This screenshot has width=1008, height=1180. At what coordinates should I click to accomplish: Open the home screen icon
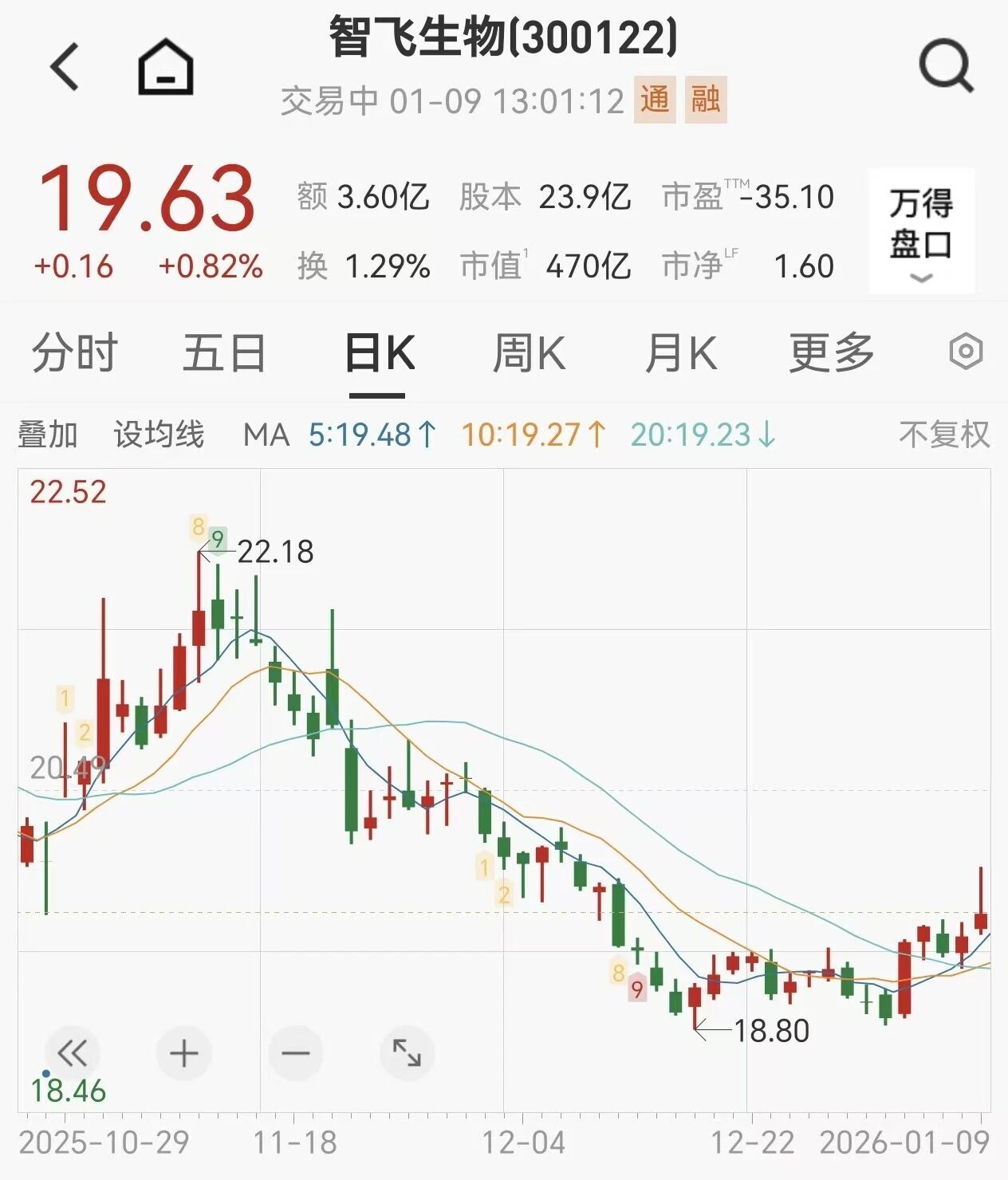[x=163, y=68]
